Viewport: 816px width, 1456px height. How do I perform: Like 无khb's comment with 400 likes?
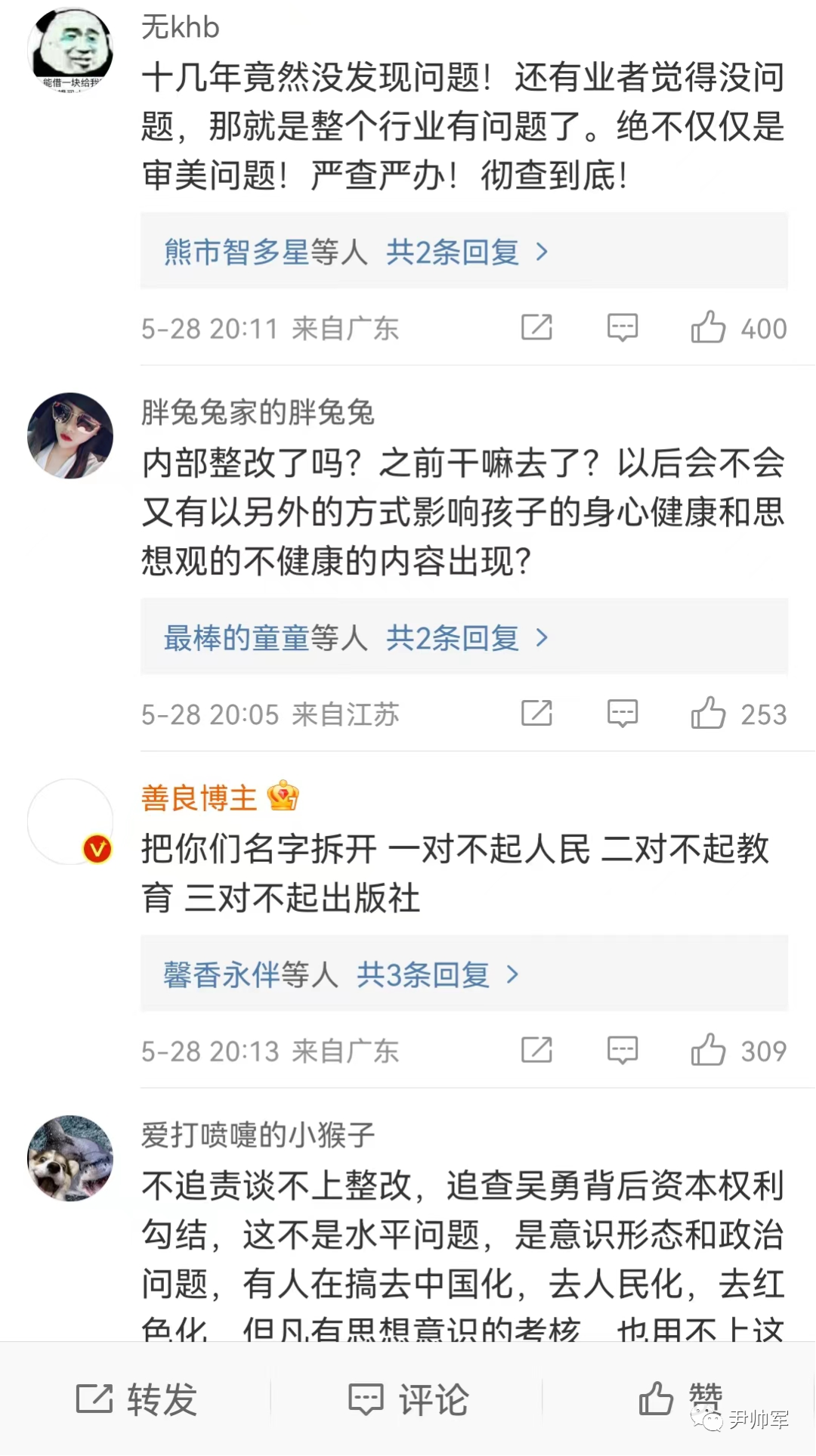pos(708,327)
